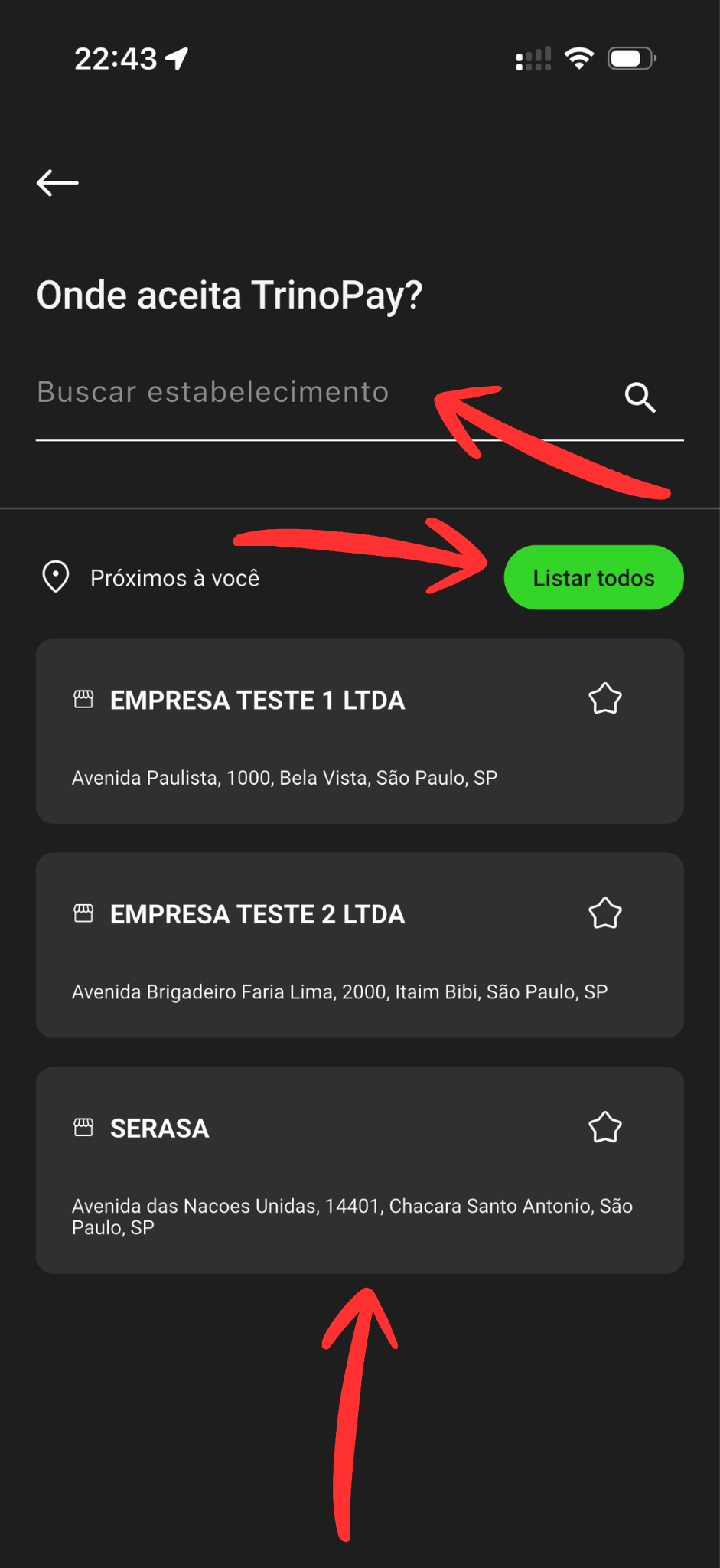The height and width of the screenshot is (1568, 720).
Task: Click the search magnifier icon
Action: pyautogui.click(x=640, y=397)
